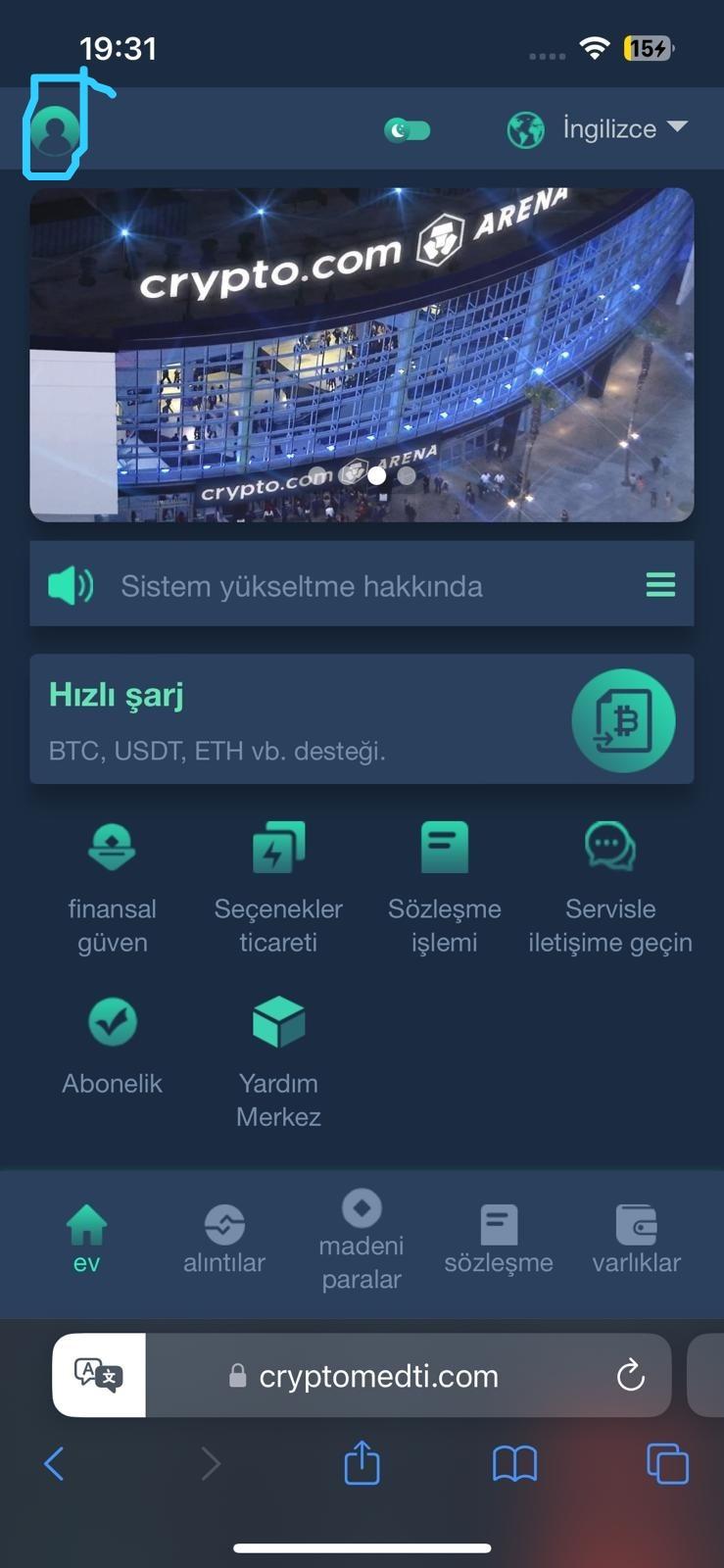Open Yardım Merkez cube icon
Image resolution: width=724 pixels, height=1568 pixels.
click(x=278, y=1021)
